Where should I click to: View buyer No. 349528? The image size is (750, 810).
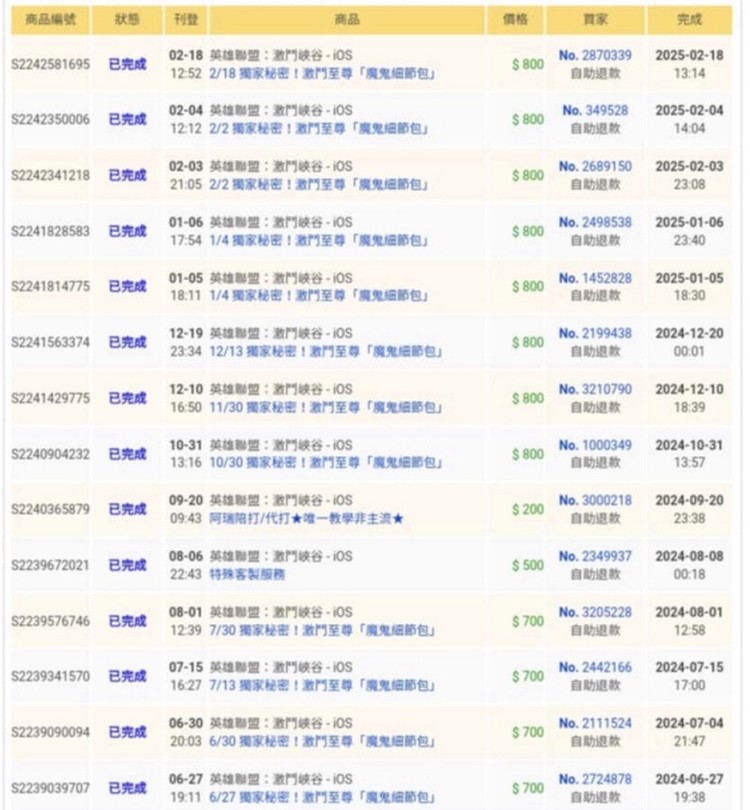[595, 111]
